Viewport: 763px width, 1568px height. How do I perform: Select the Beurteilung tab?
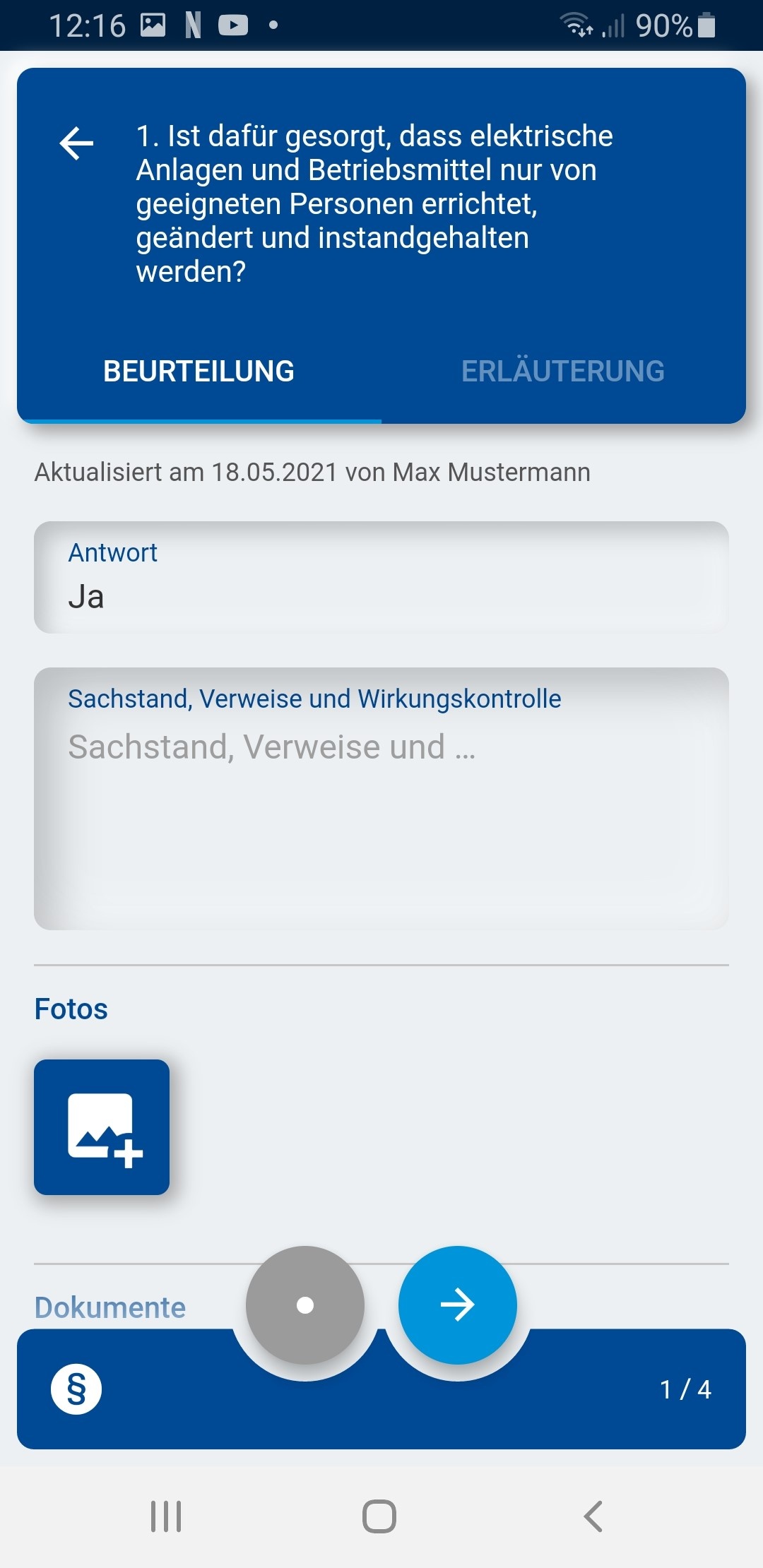[199, 372]
